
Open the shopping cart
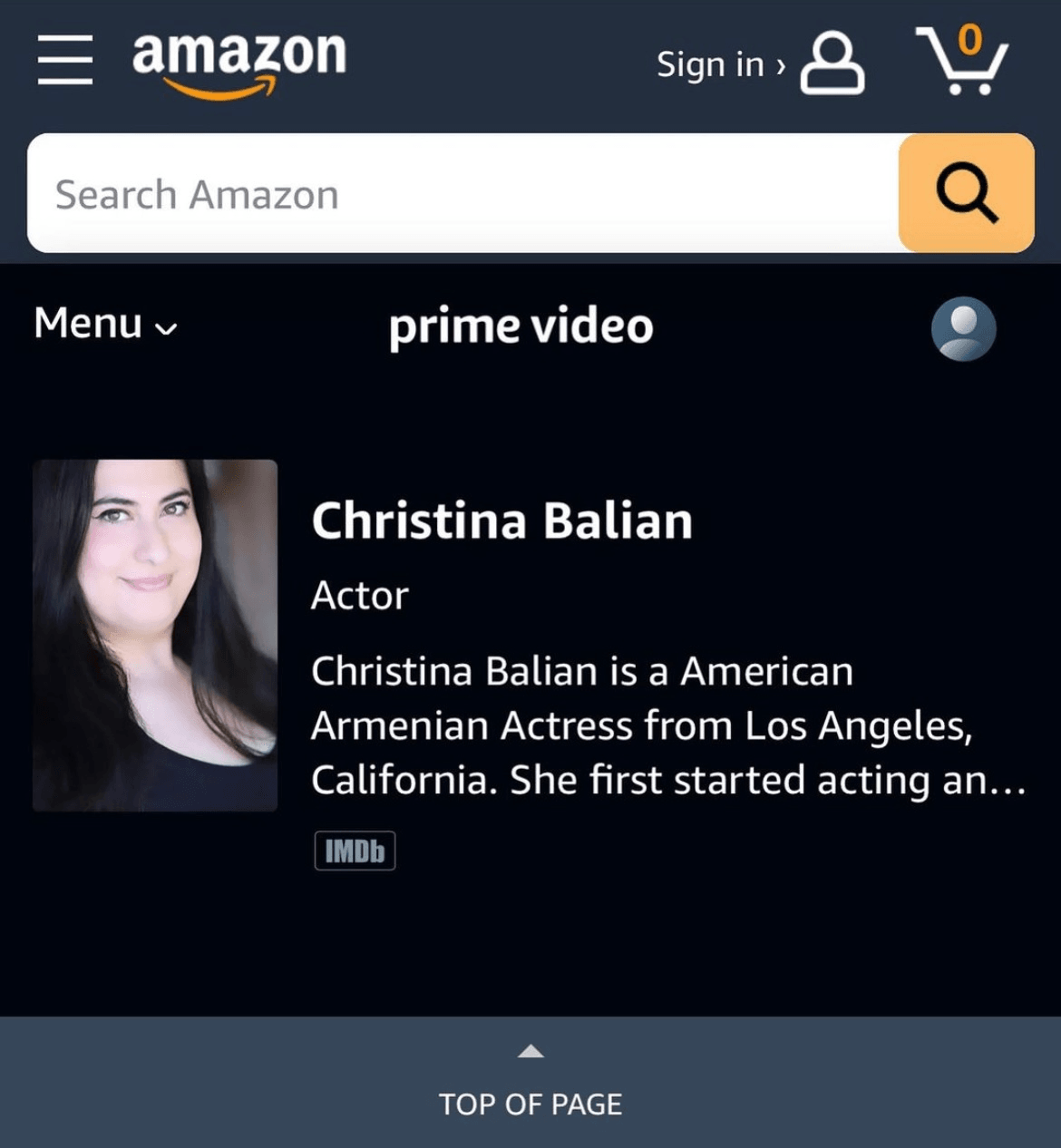point(963,61)
